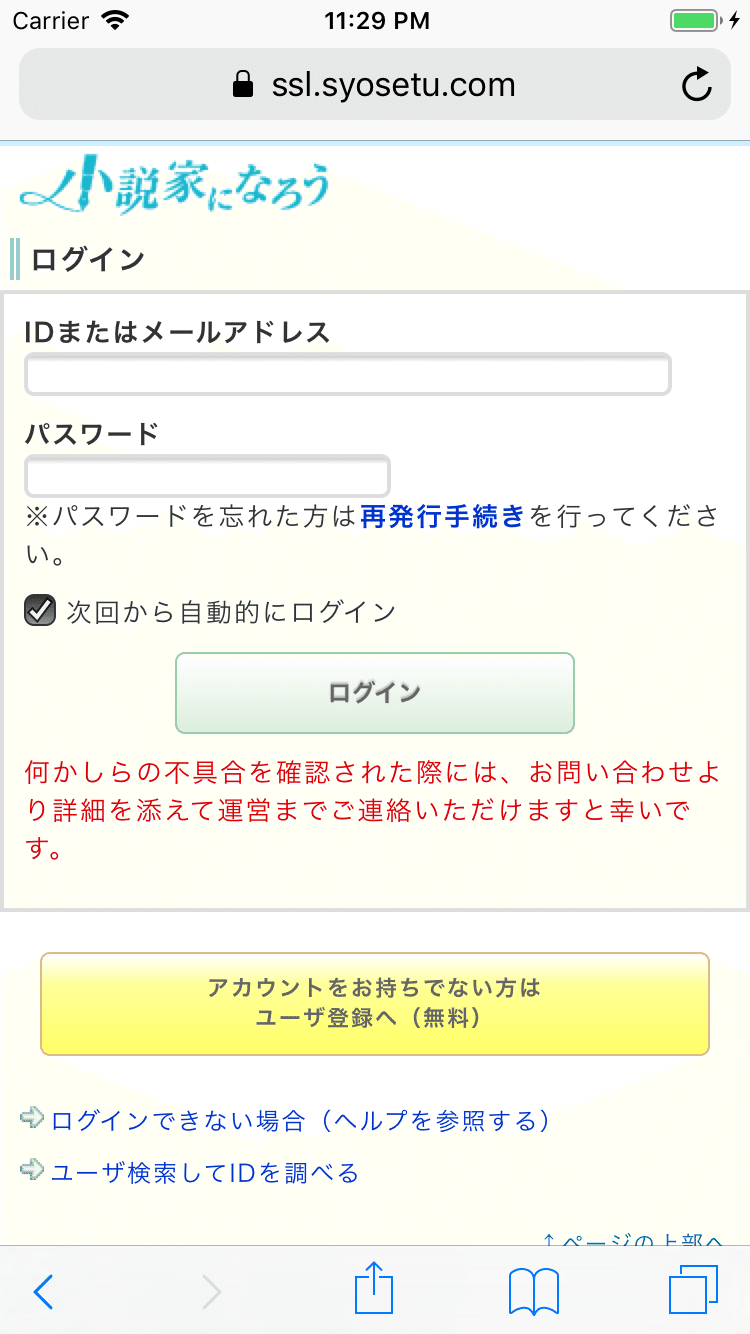Image resolution: width=750 pixels, height=1334 pixels.
Task: Reload the page via the refresh icon
Action: tap(697, 84)
